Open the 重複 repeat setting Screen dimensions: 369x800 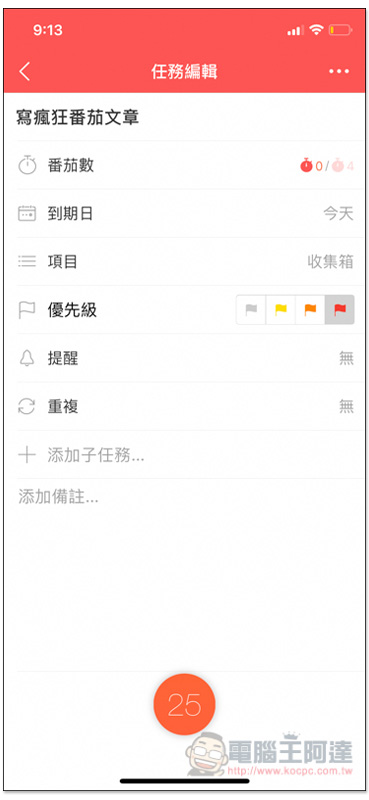tap(185, 407)
